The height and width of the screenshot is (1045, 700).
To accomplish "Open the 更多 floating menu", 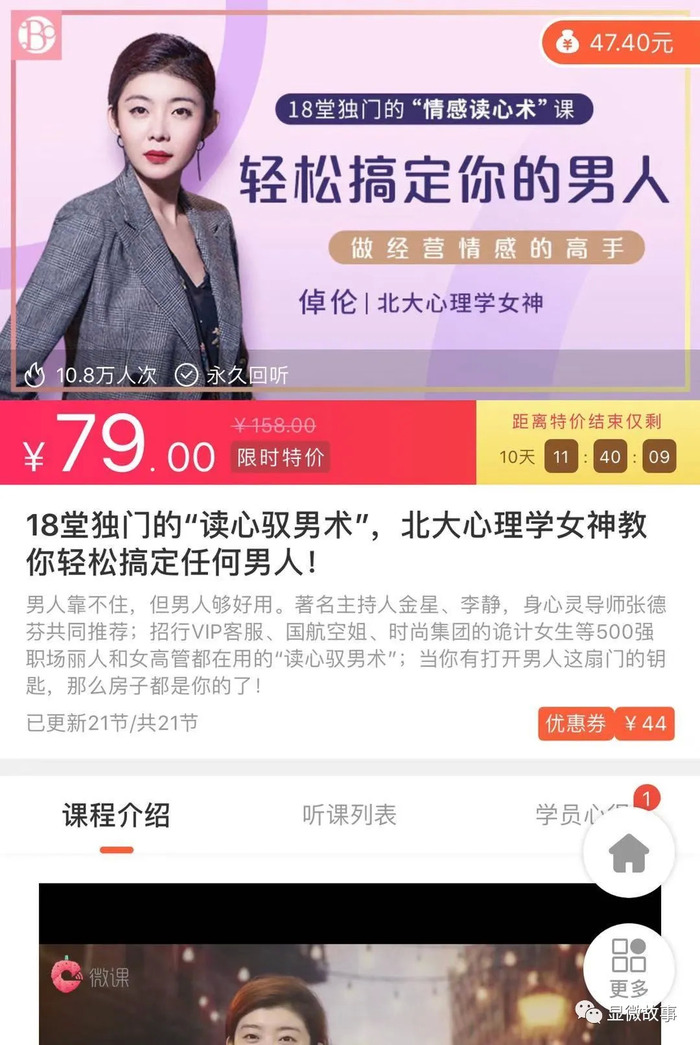I will coord(629,967).
